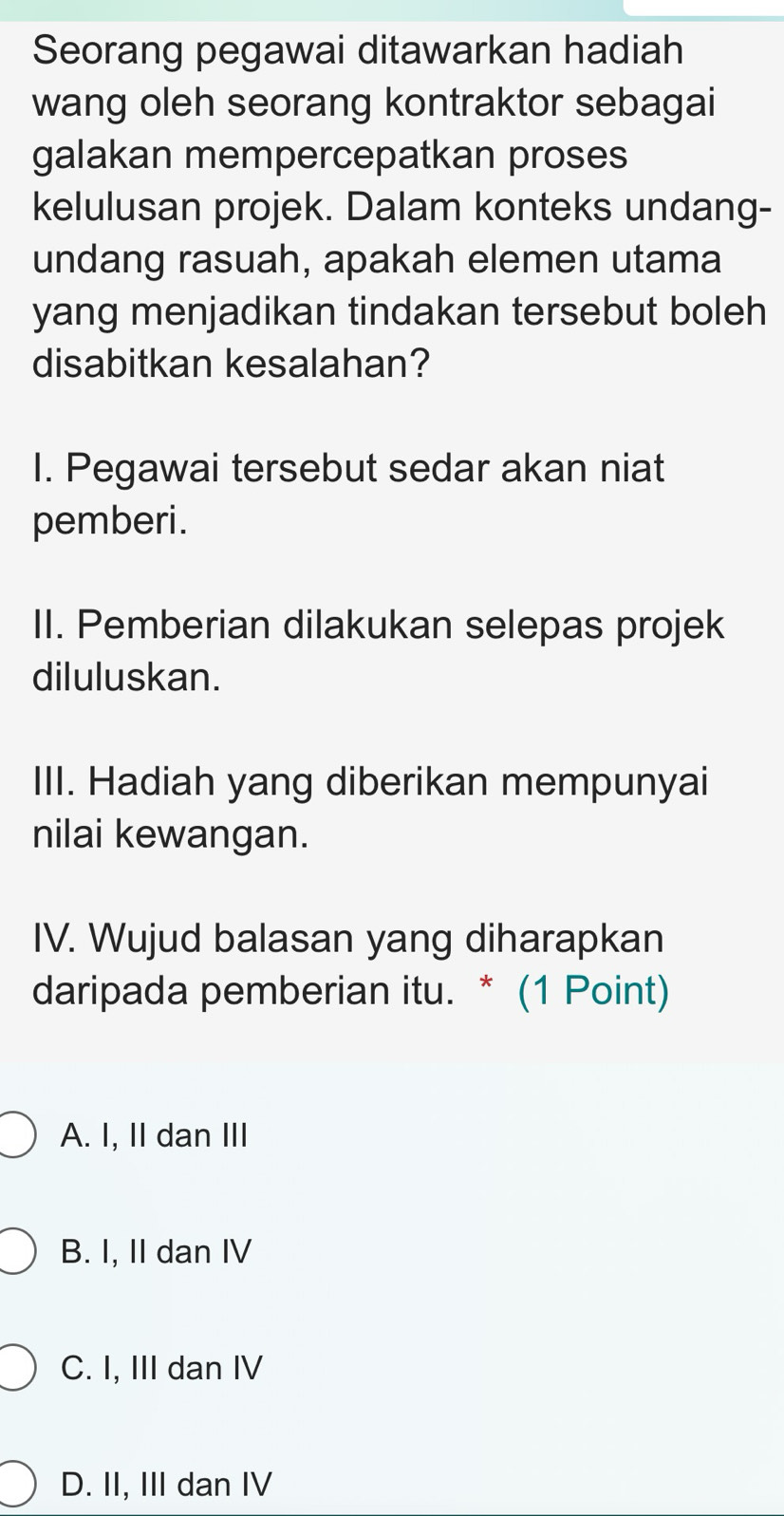Pick answer C. I, III dan IV
784x1516 pixels.
point(15,1369)
